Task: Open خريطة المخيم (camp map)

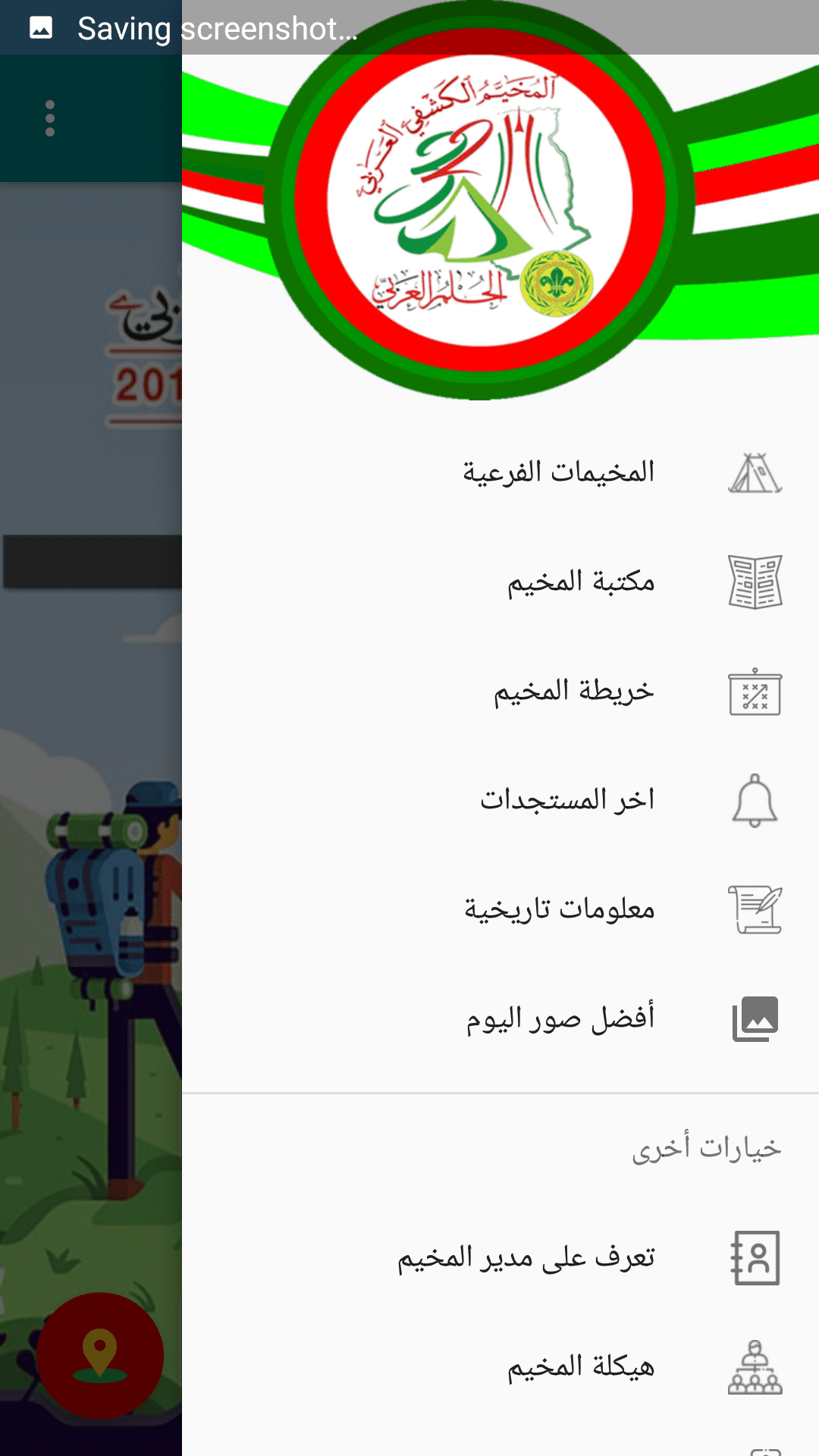Action: click(573, 691)
